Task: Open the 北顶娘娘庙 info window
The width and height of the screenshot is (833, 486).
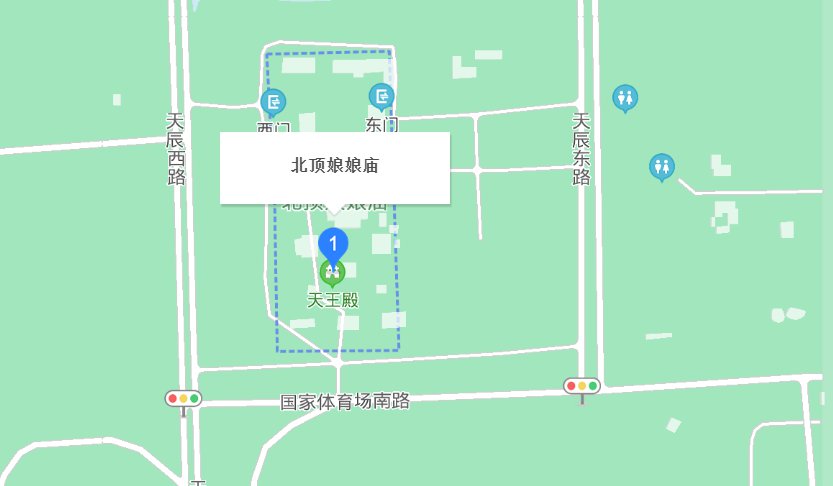Action: point(335,167)
